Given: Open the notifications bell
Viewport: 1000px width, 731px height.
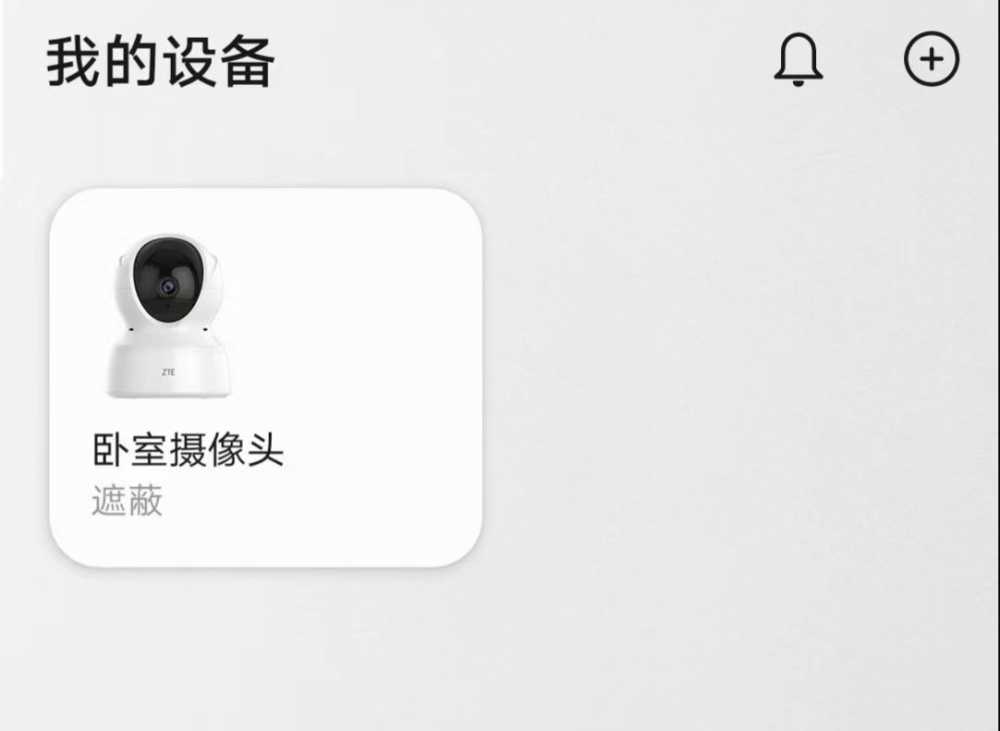Looking at the screenshot, I should click(798, 60).
